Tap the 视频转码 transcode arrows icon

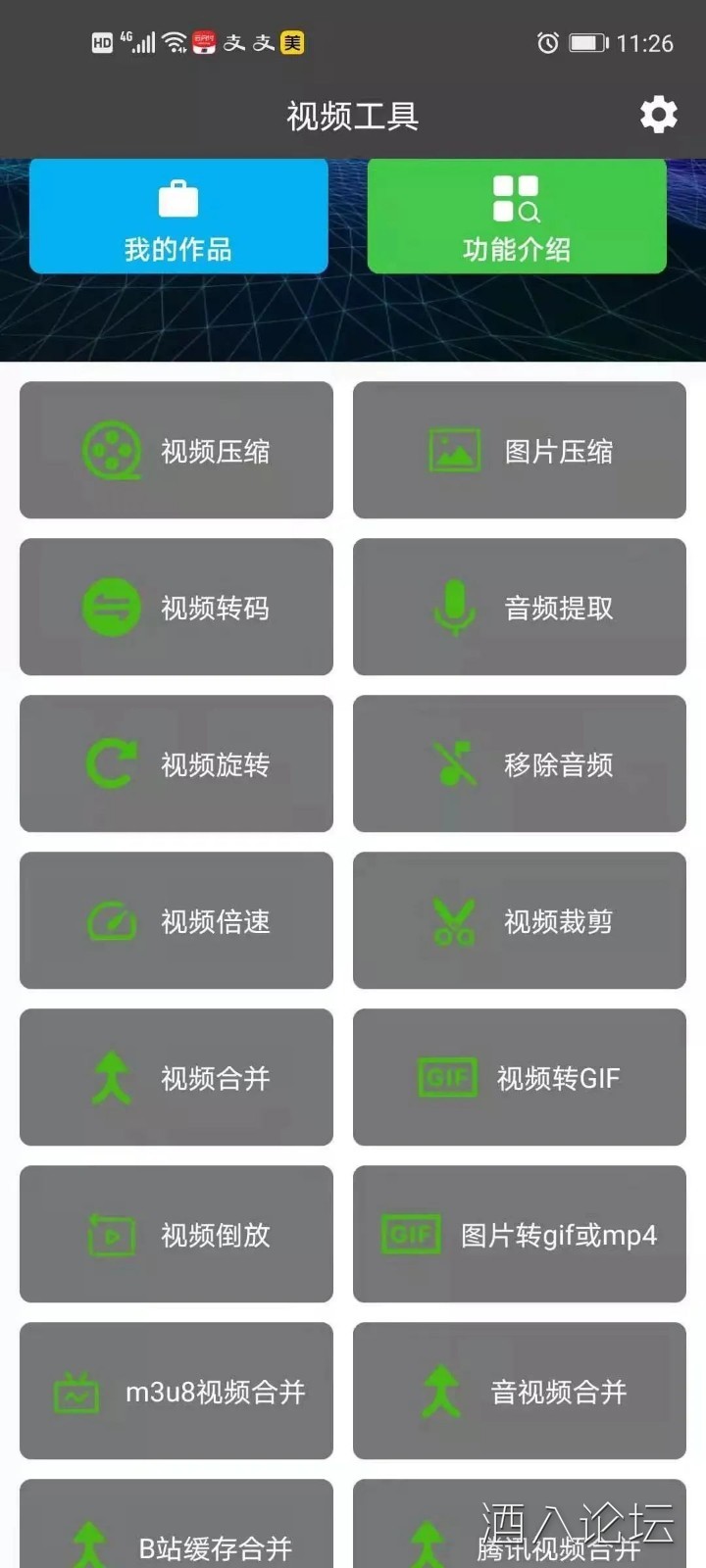tap(113, 607)
